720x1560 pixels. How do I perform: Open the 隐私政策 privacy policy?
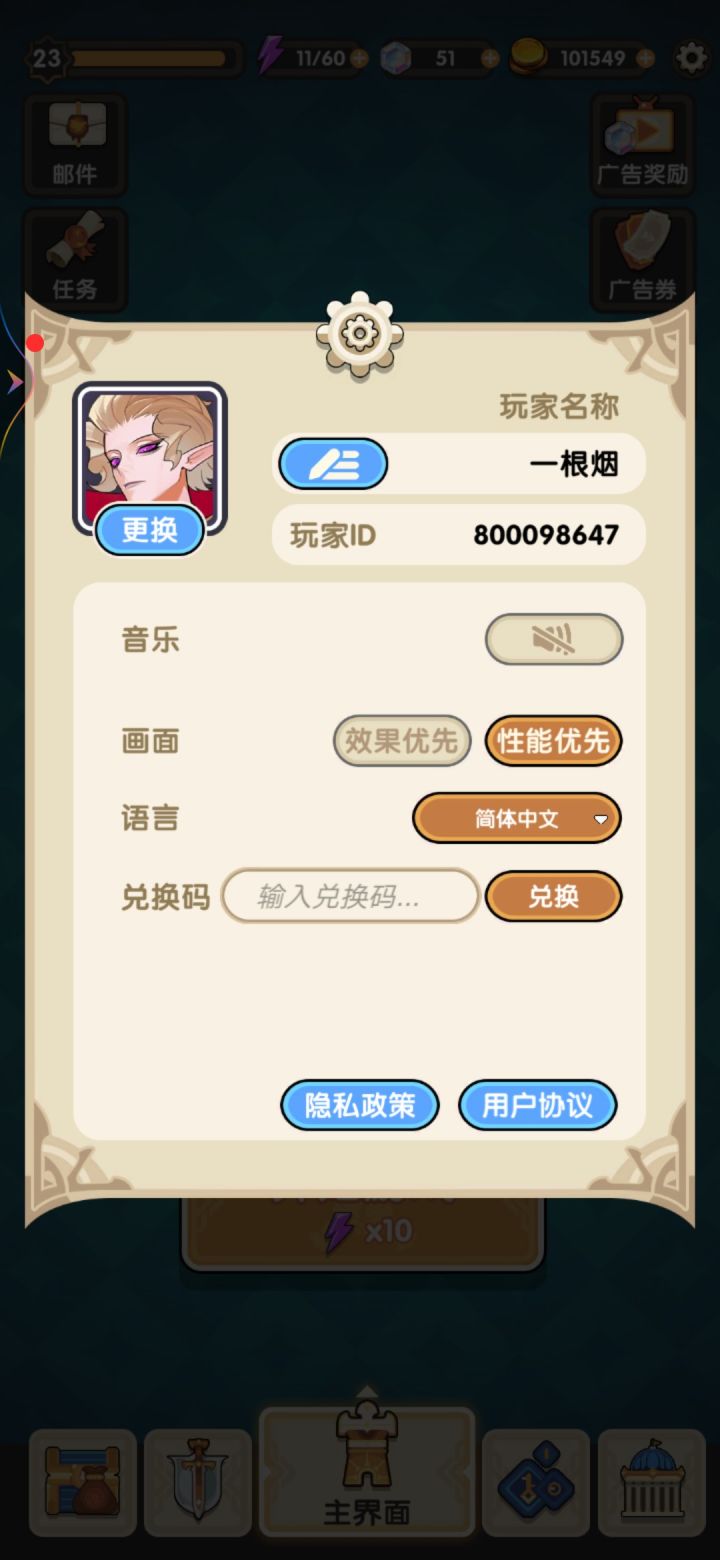point(360,1105)
